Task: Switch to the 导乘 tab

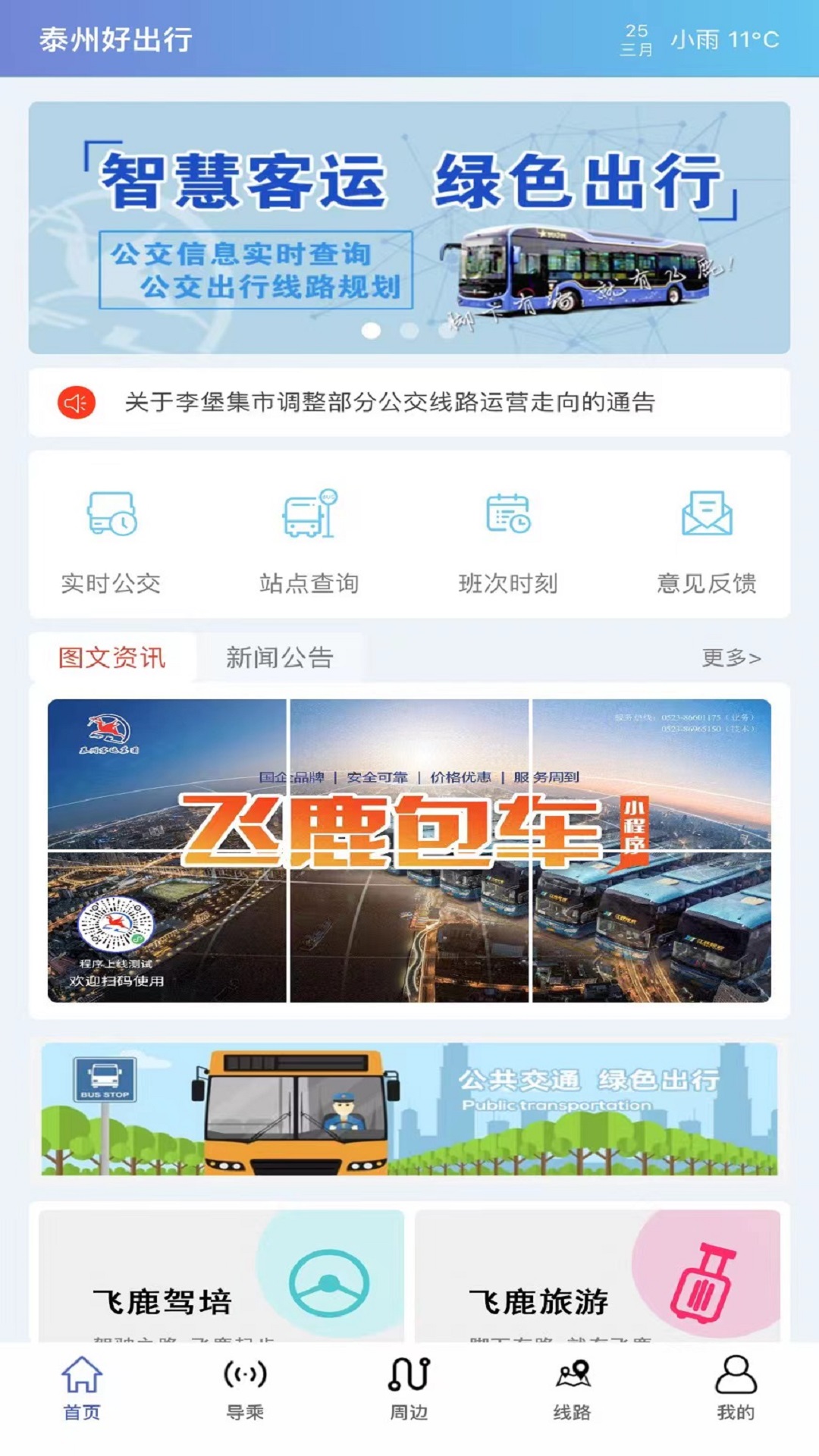Action: pyautogui.click(x=245, y=1389)
